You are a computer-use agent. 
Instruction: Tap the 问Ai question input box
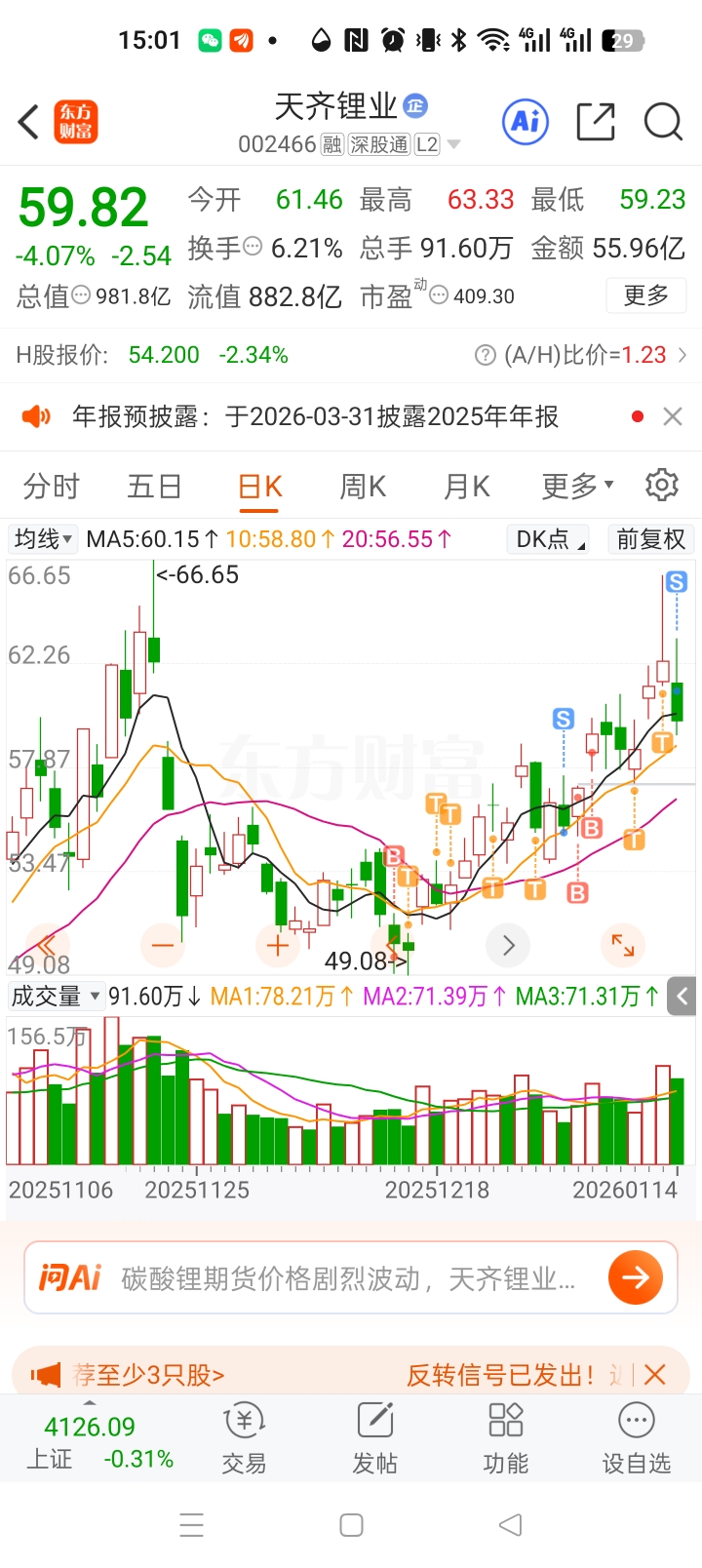tap(351, 1277)
